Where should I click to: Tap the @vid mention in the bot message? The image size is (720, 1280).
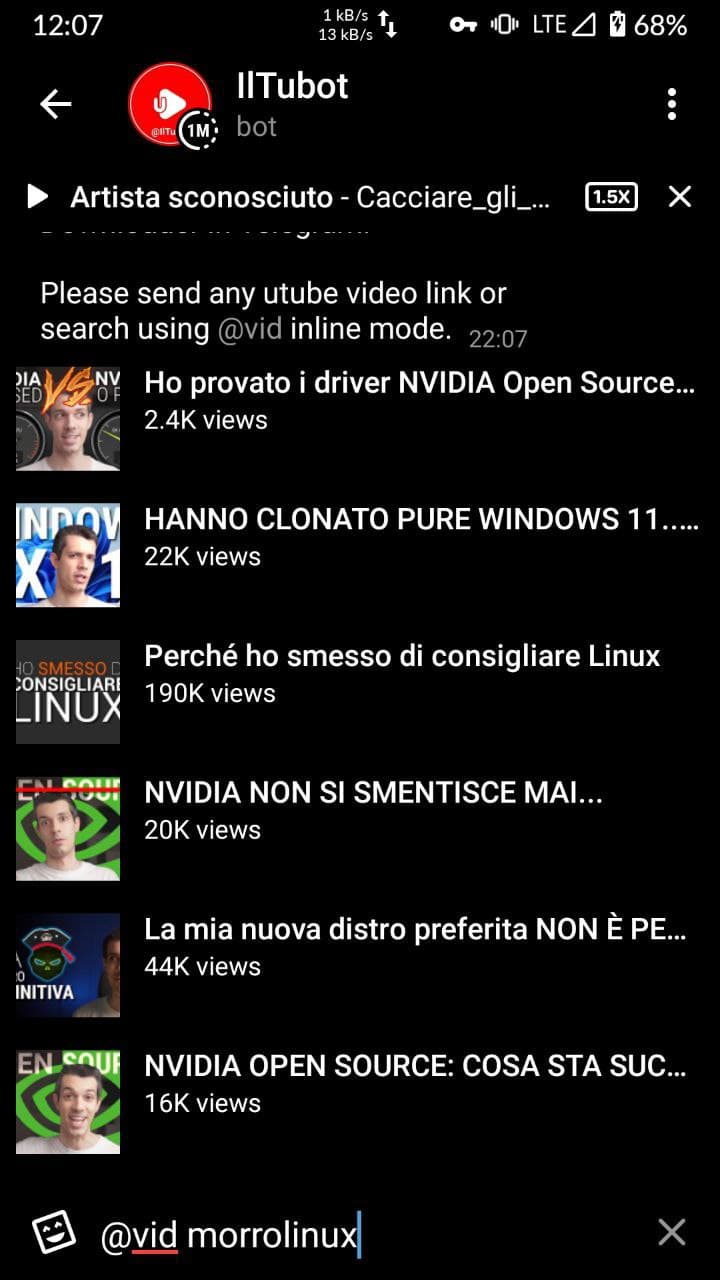point(250,329)
